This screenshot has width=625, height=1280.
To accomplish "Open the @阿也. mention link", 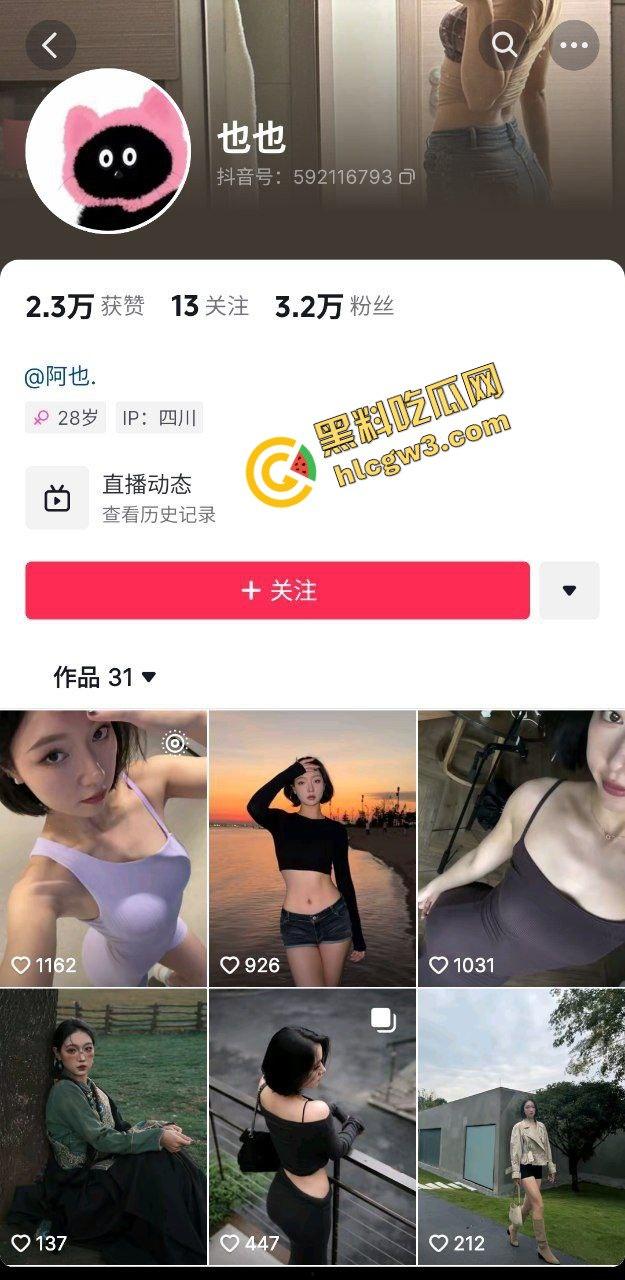I will (61, 377).
